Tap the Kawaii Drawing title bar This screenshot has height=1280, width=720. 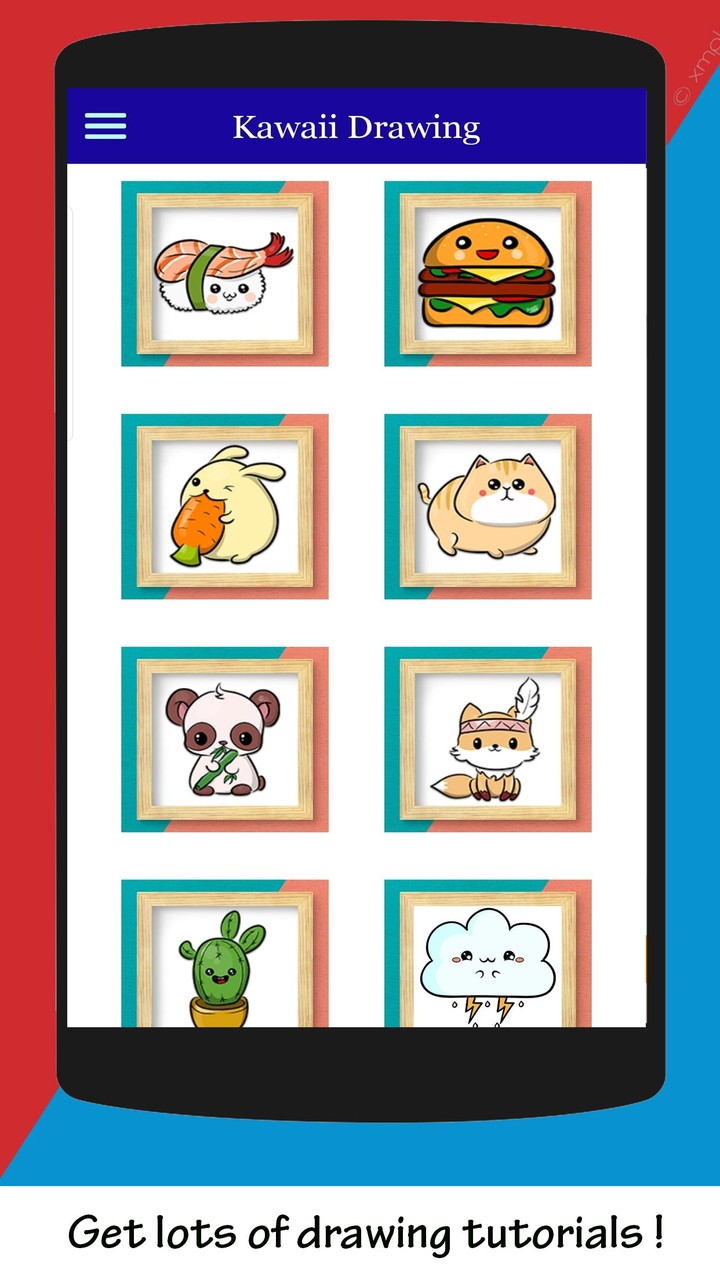[356, 126]
